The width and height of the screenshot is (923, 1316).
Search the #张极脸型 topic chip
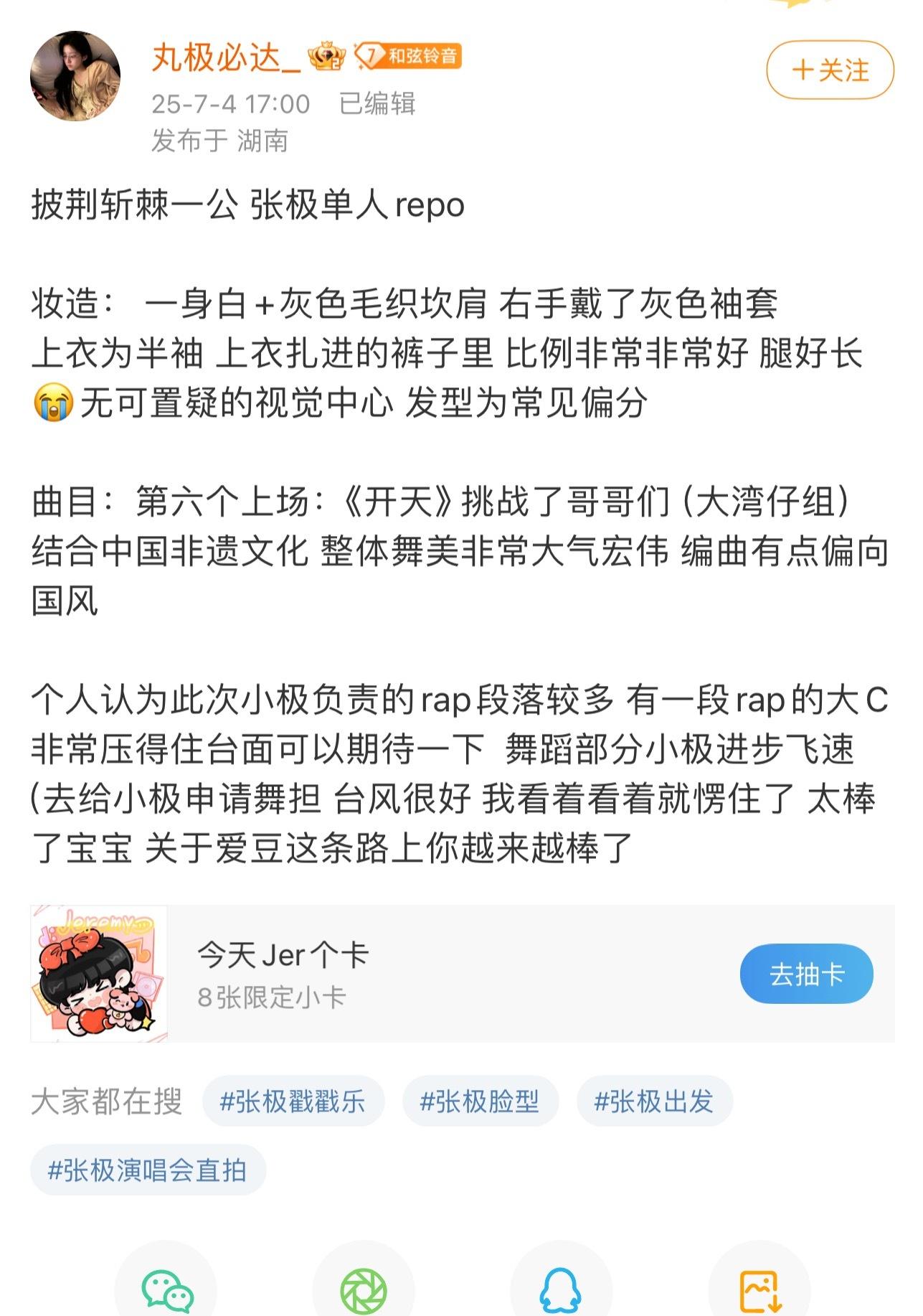(480, 1101)
